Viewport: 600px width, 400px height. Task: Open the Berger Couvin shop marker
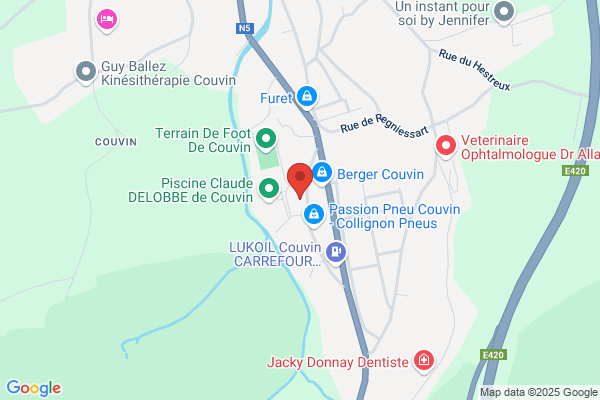point(322,173)
